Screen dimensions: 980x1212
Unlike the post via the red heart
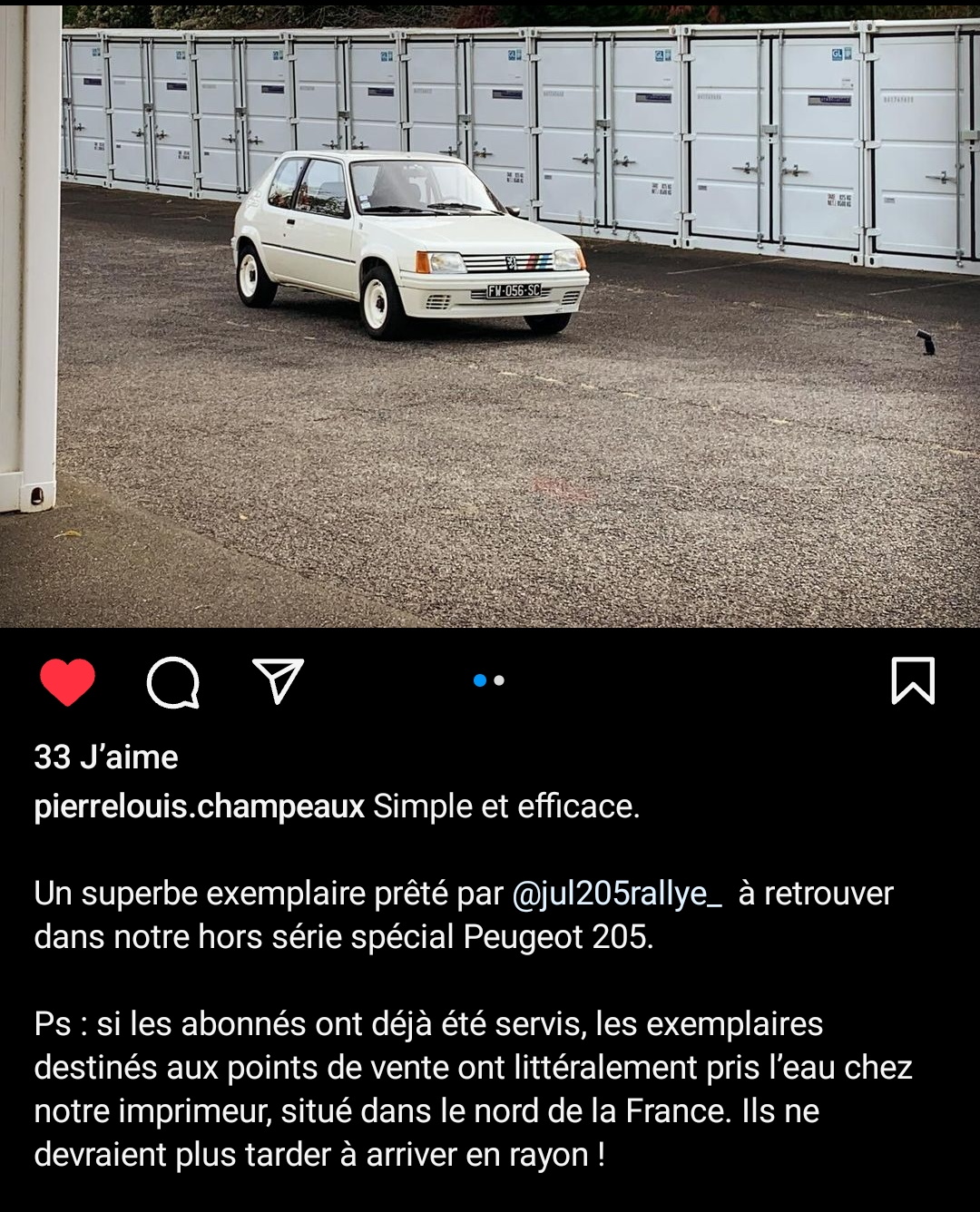[67, 681]
